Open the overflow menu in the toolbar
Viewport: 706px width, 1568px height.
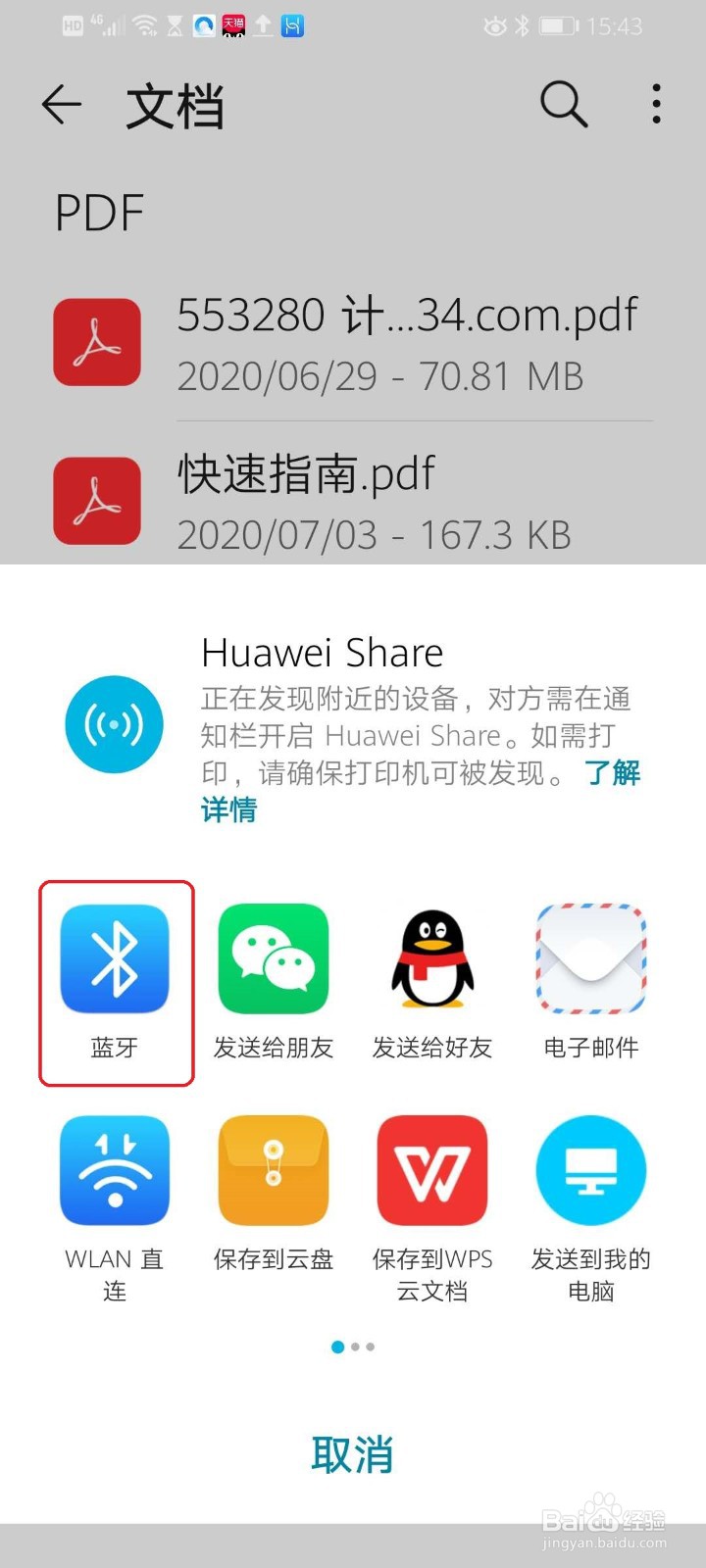point(654,105)
